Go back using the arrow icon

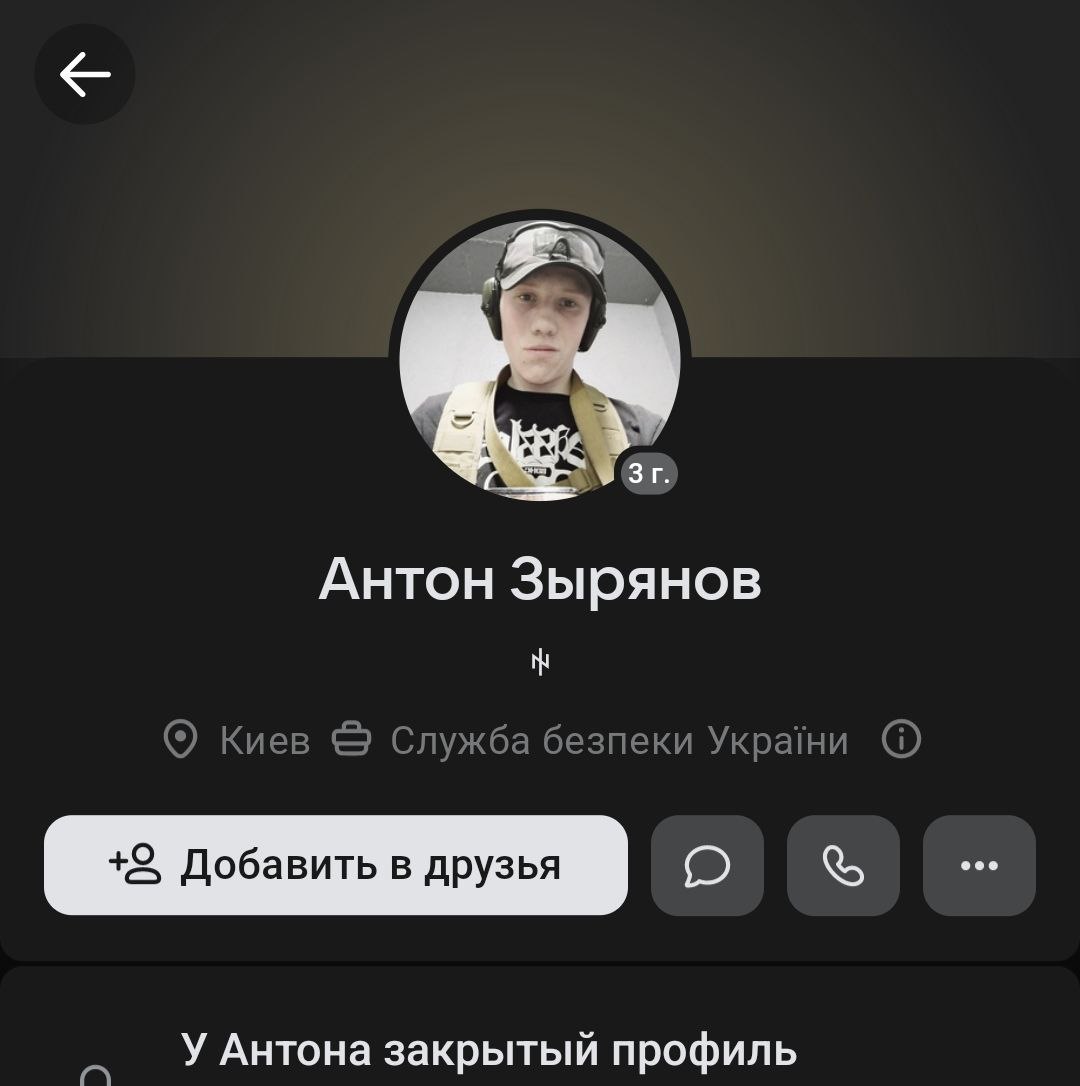(85, 75)
